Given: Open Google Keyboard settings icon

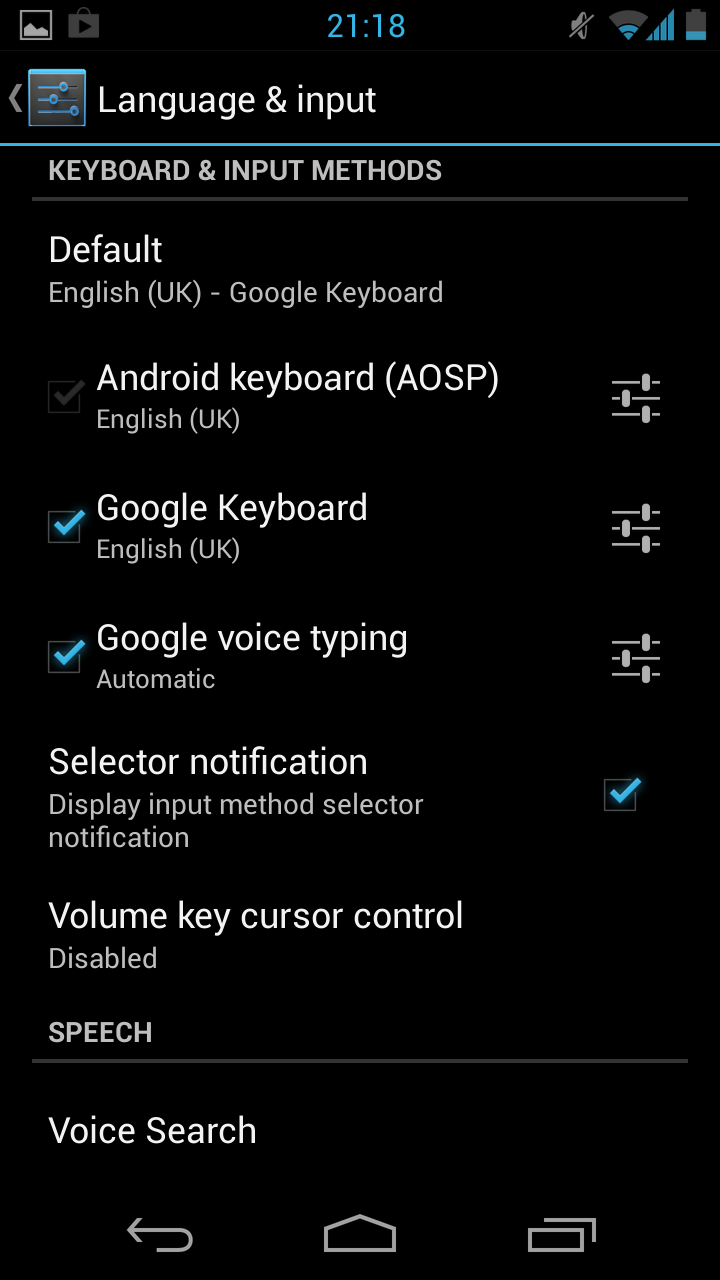Looking at the screenshot, I should coord(636,528).
